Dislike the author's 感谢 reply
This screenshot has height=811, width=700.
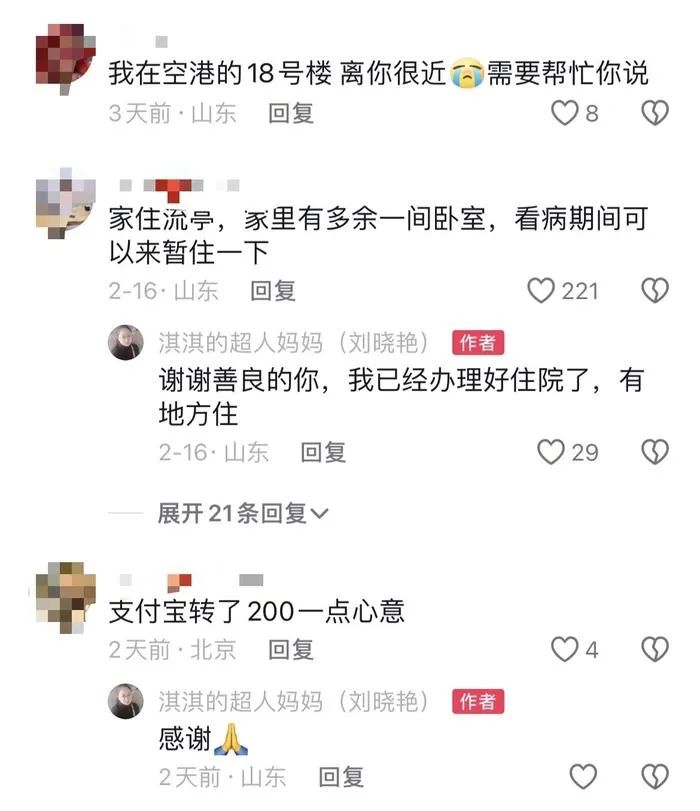(x=654, y=776)
